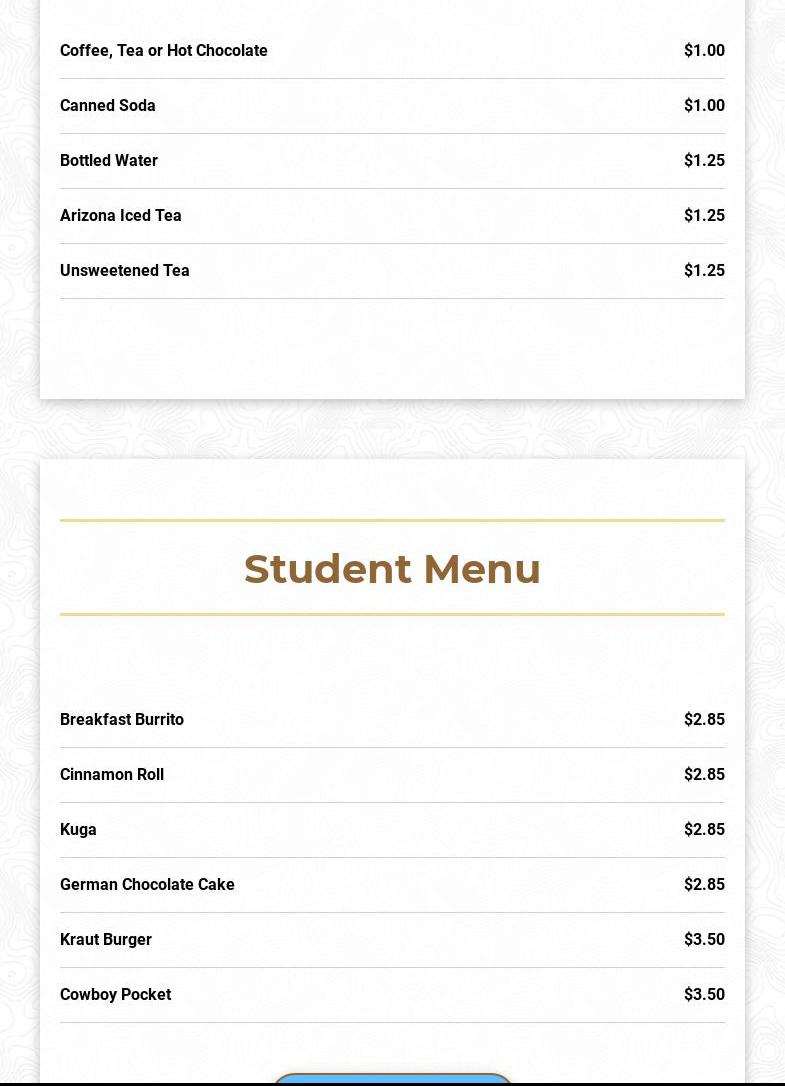Tap the blue button below the Student Menu list
Screen dimensions: 785x1086
[x=392, y=1078]
